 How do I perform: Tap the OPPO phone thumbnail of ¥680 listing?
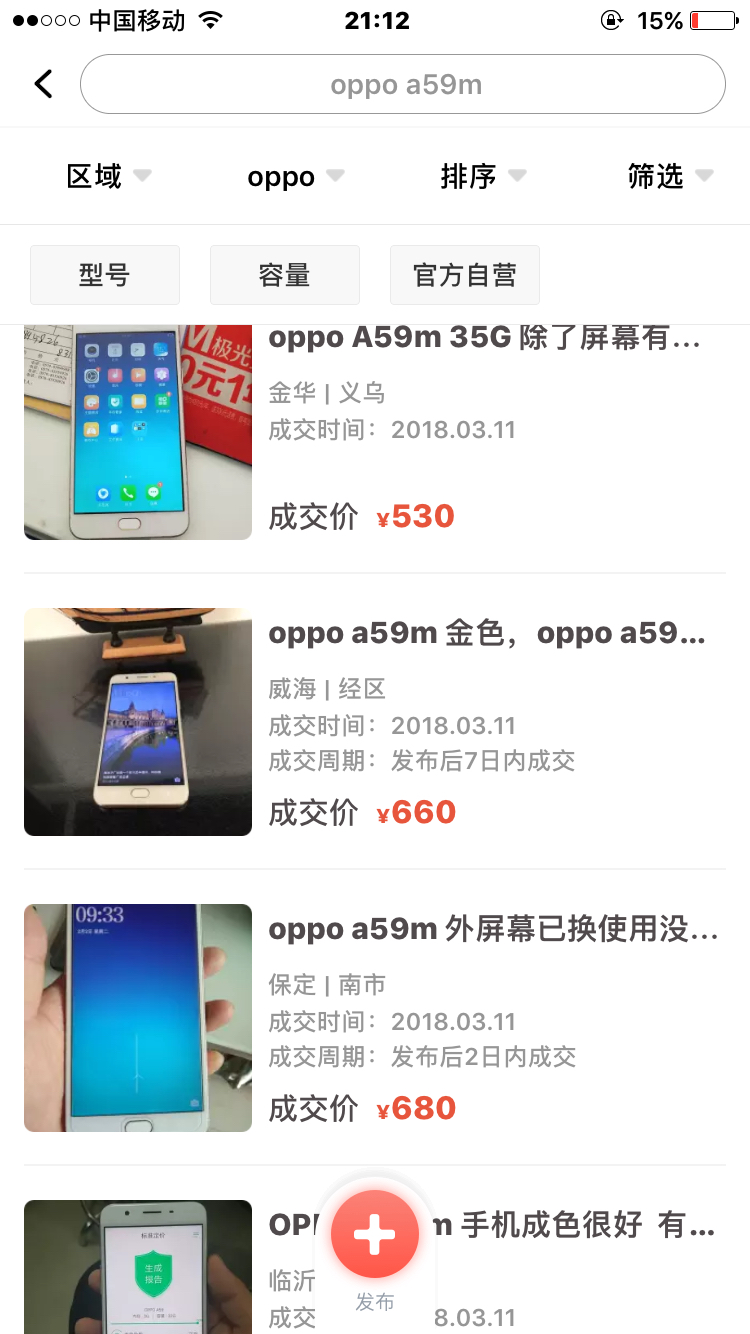(137, 1017)
